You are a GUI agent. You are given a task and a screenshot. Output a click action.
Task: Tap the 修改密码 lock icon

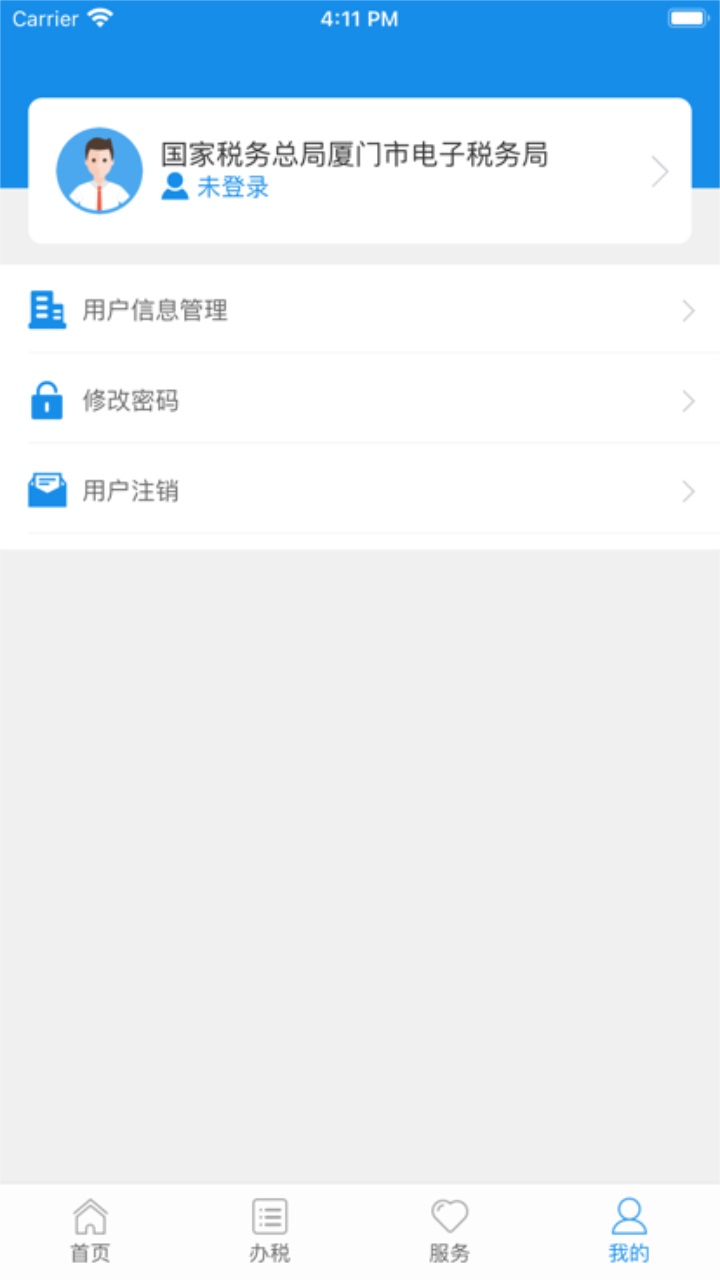[x=47, y=401]
